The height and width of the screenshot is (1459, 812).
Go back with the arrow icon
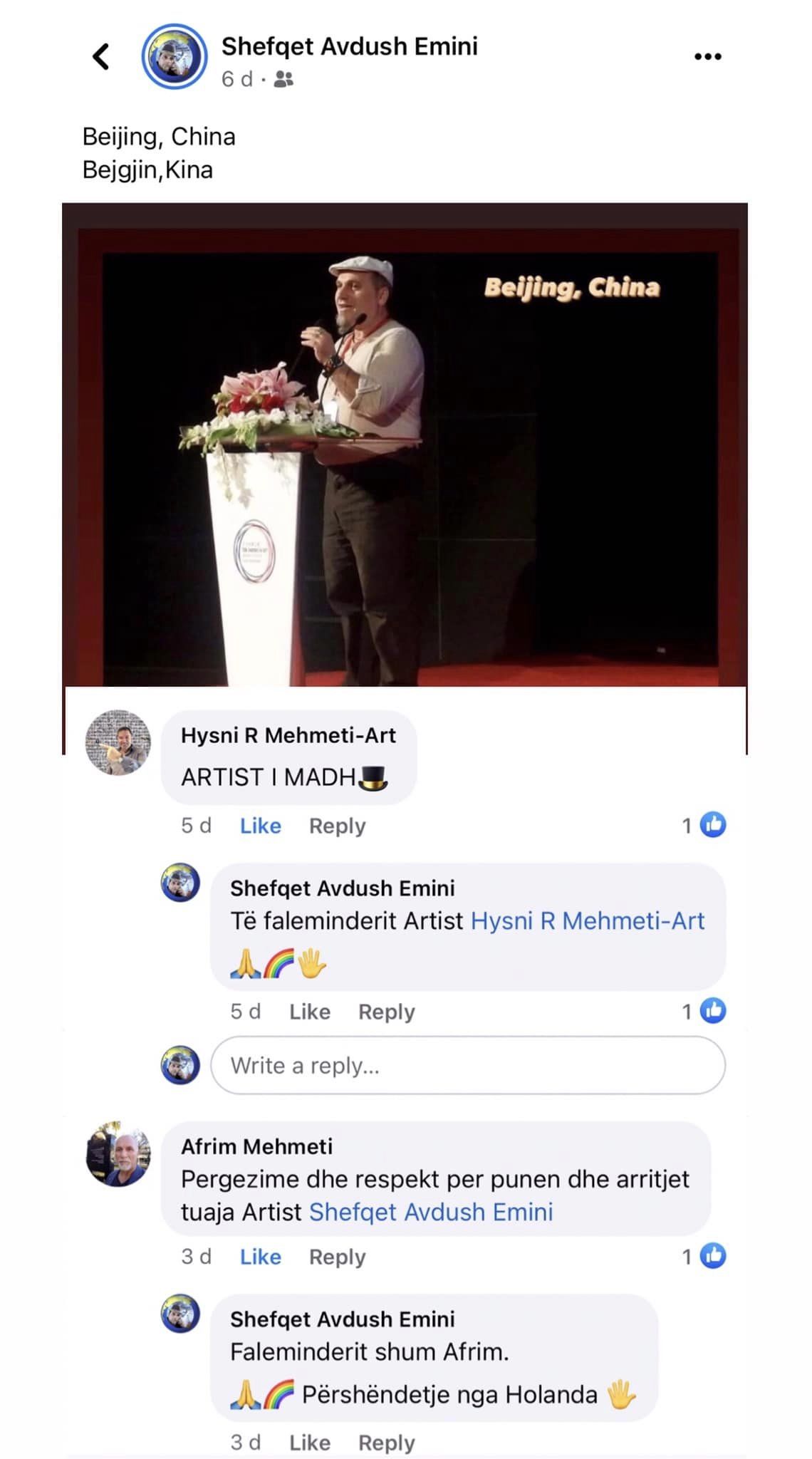101,57
